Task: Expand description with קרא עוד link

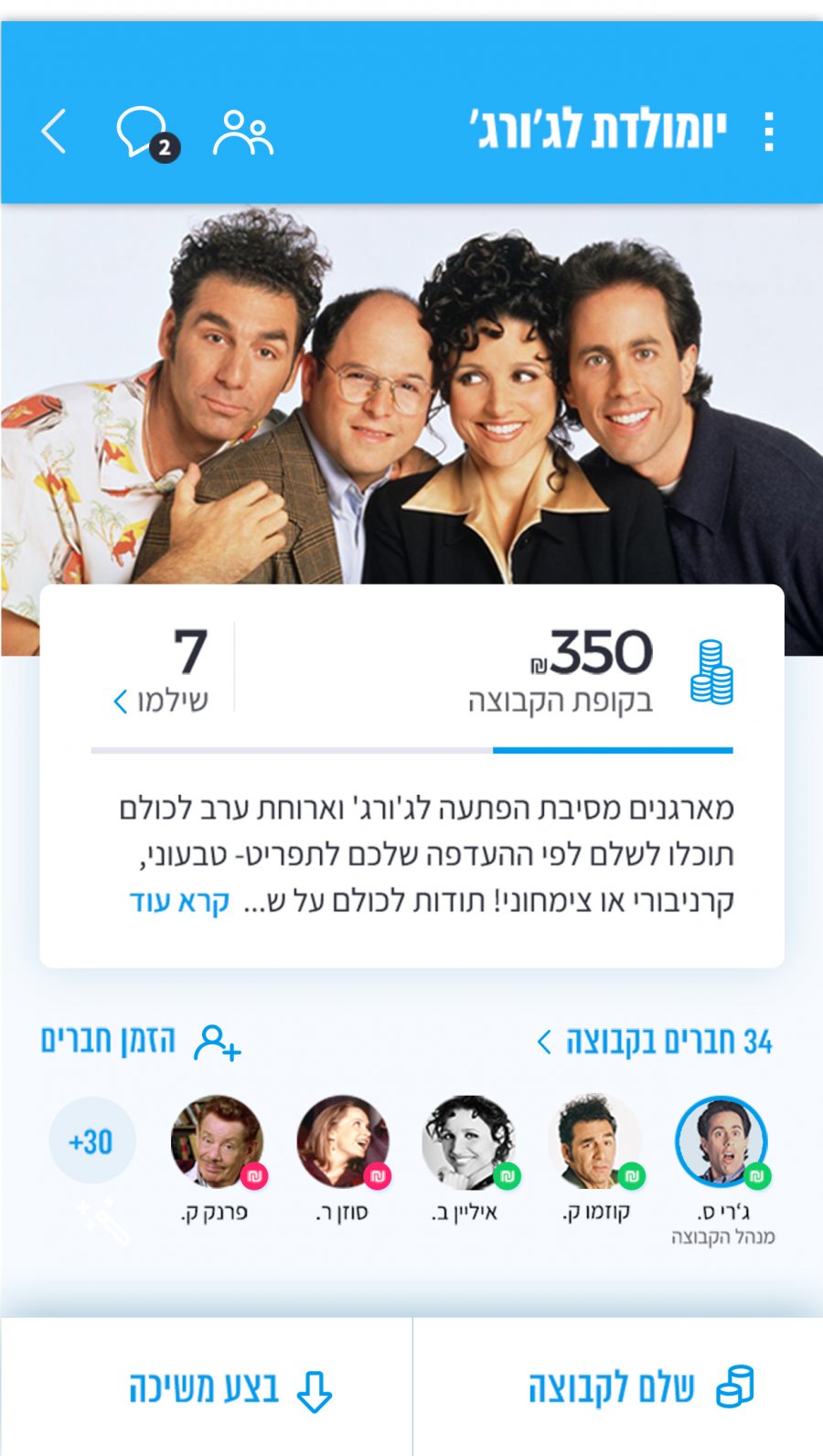Action: click(179, 902)
